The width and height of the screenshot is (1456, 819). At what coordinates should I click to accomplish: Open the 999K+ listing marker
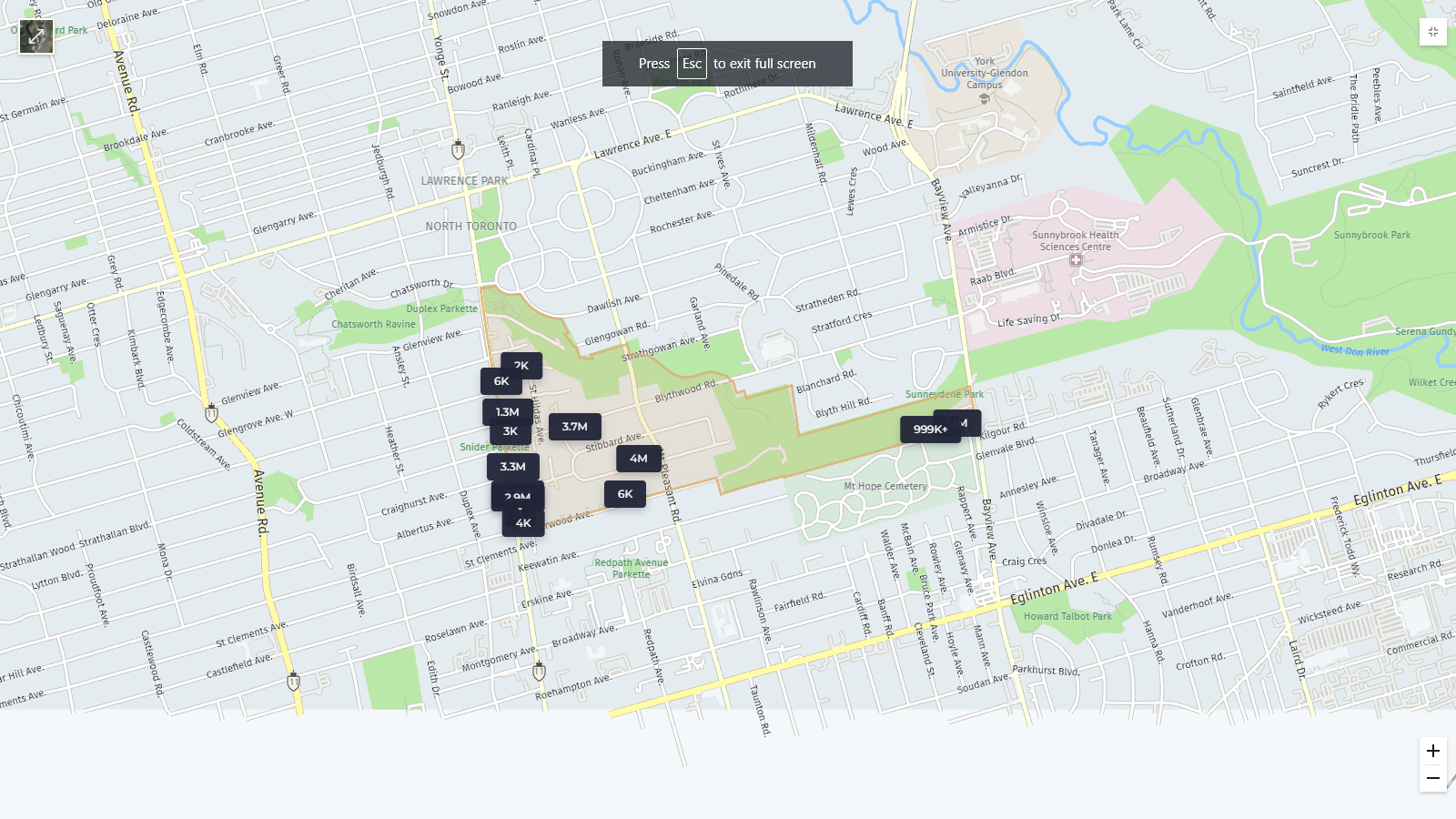[x=929, y=430]
